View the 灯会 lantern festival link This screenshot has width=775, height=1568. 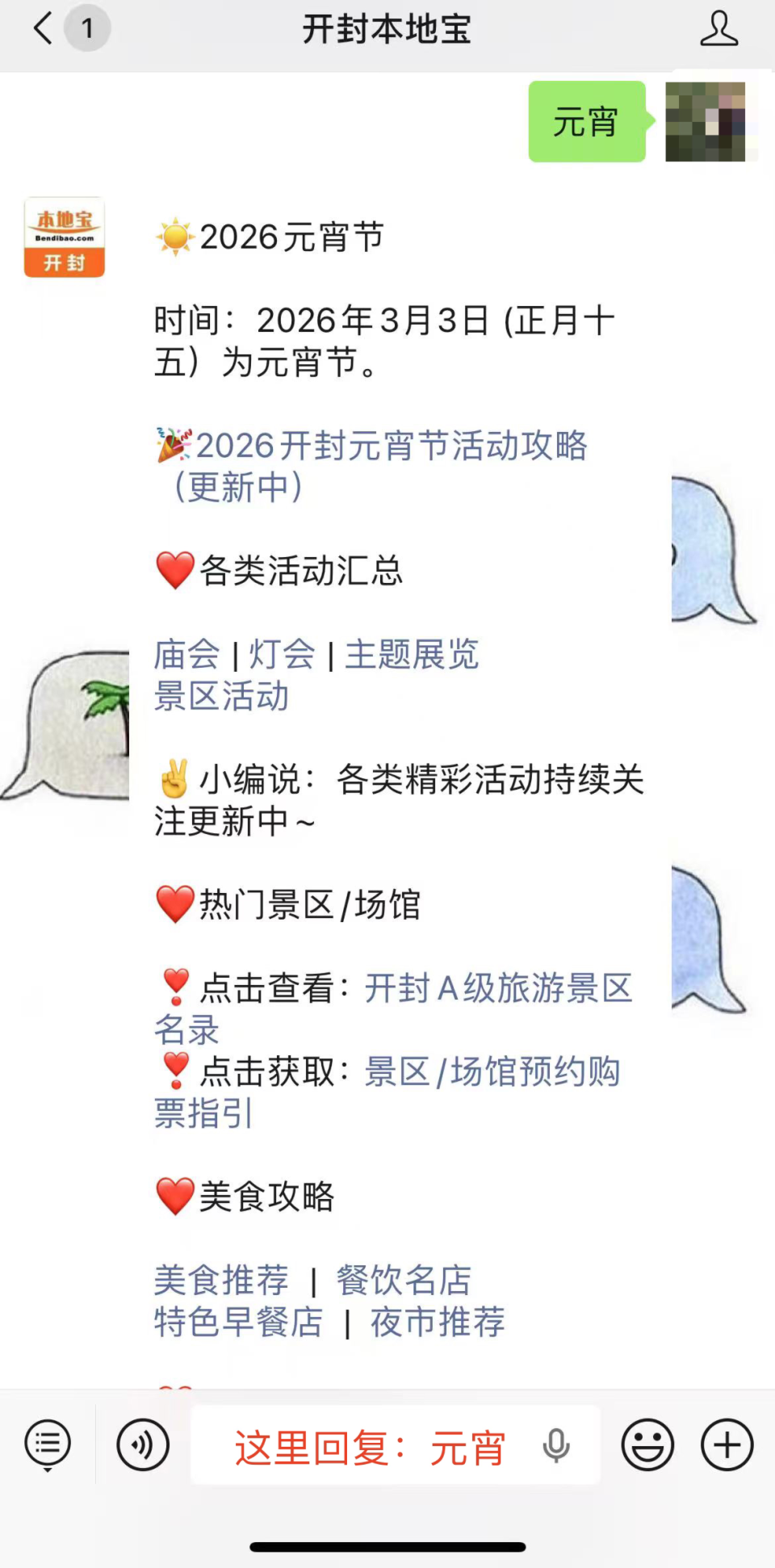point(283,656)
